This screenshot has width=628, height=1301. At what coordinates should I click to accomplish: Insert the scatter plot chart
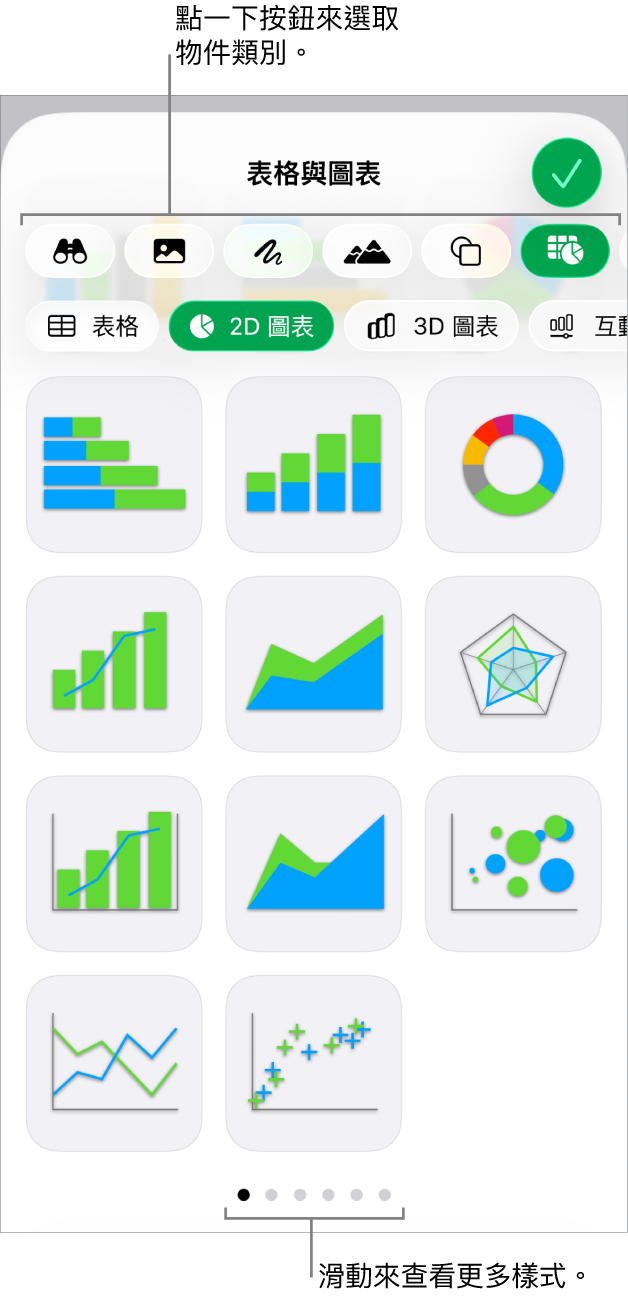[314, 1063]
